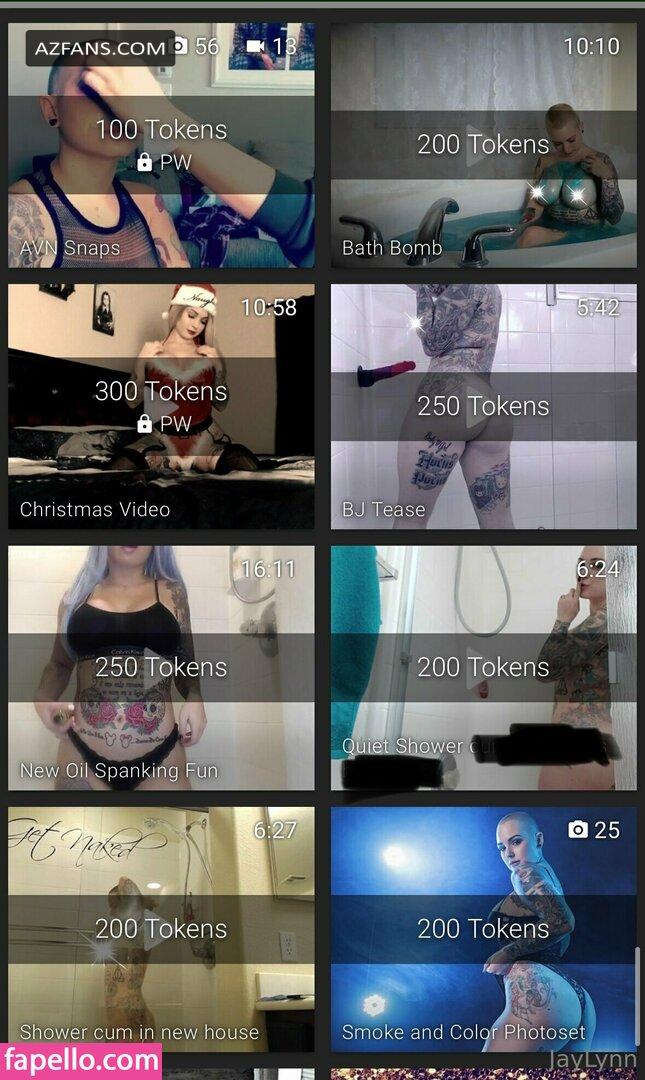Open the Smoke and Color Photoset tile
This screenshot has width=645, height=1080.
point(484,929)
